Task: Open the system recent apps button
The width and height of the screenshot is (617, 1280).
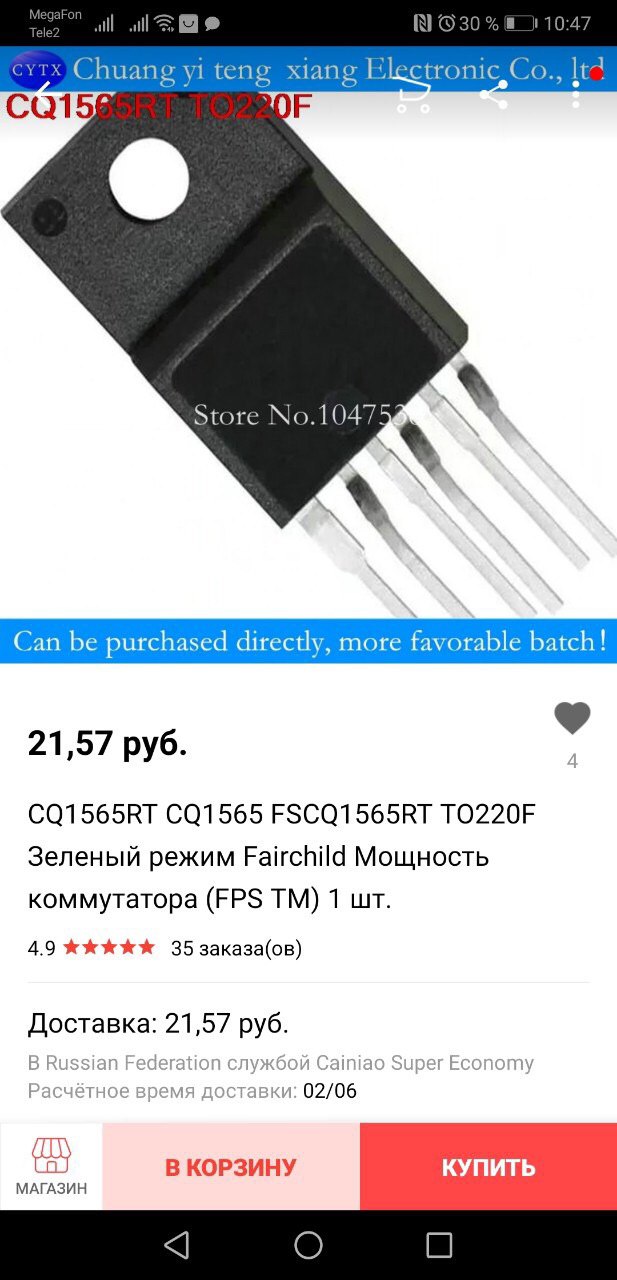Action: 439,1245
